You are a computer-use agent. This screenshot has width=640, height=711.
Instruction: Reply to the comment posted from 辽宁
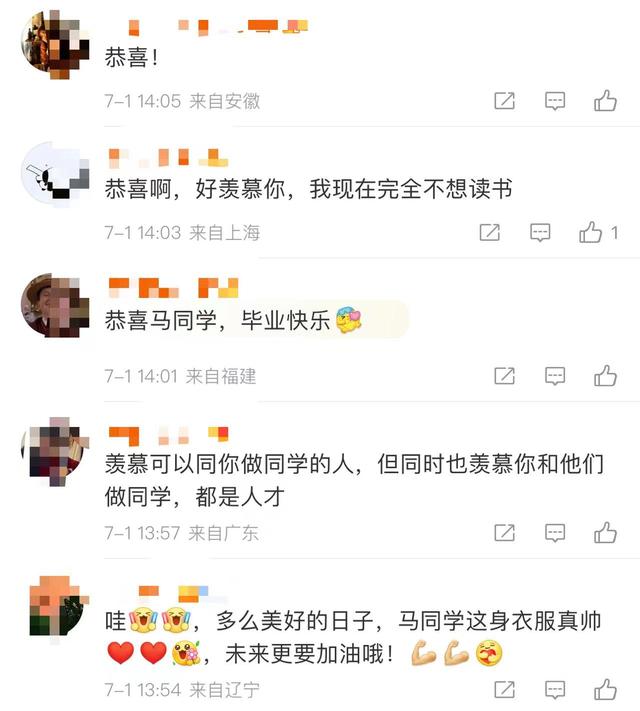[555, 689]
